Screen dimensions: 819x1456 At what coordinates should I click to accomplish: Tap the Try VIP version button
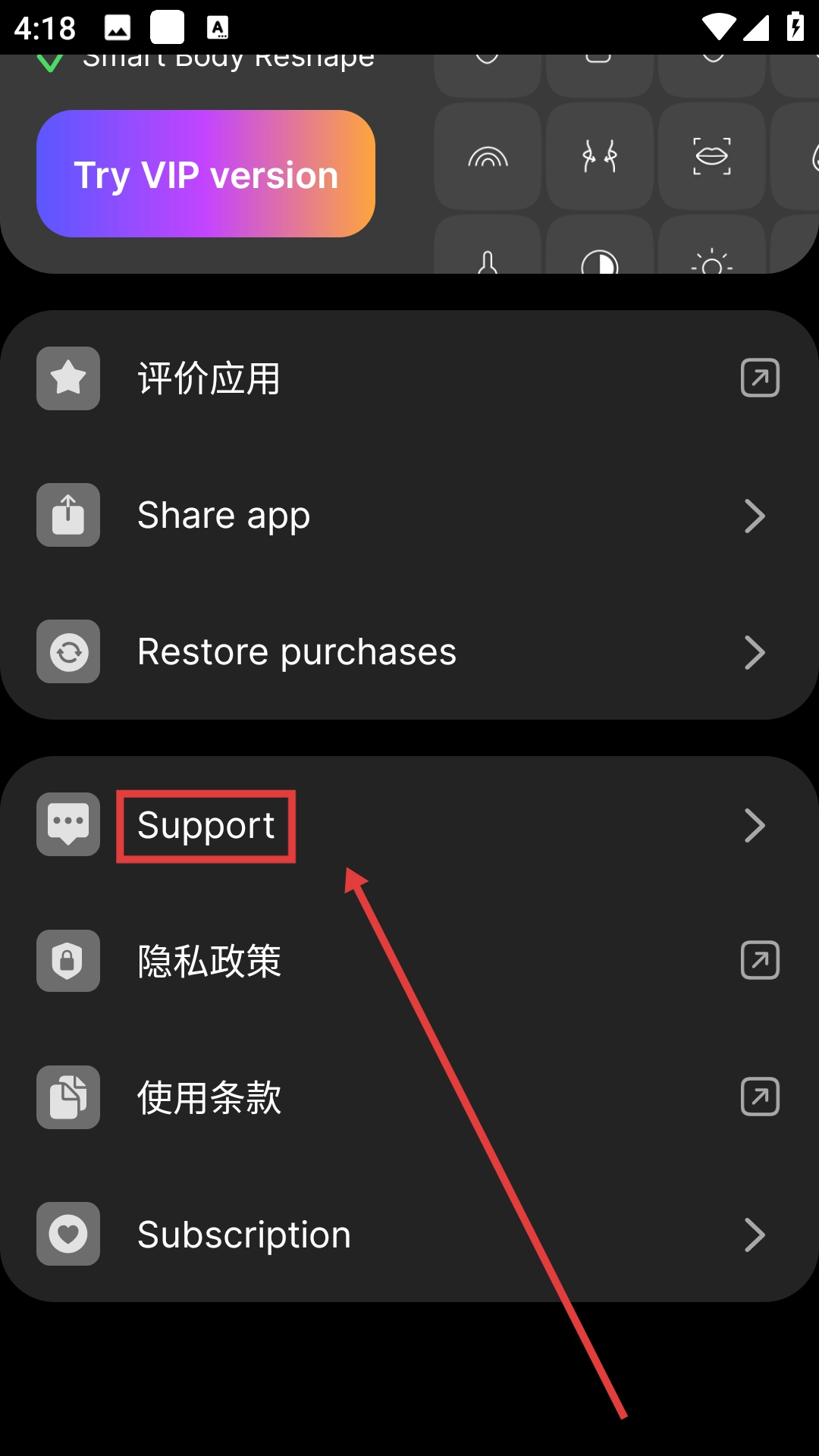pyautogui.click(x=206, y=174)
